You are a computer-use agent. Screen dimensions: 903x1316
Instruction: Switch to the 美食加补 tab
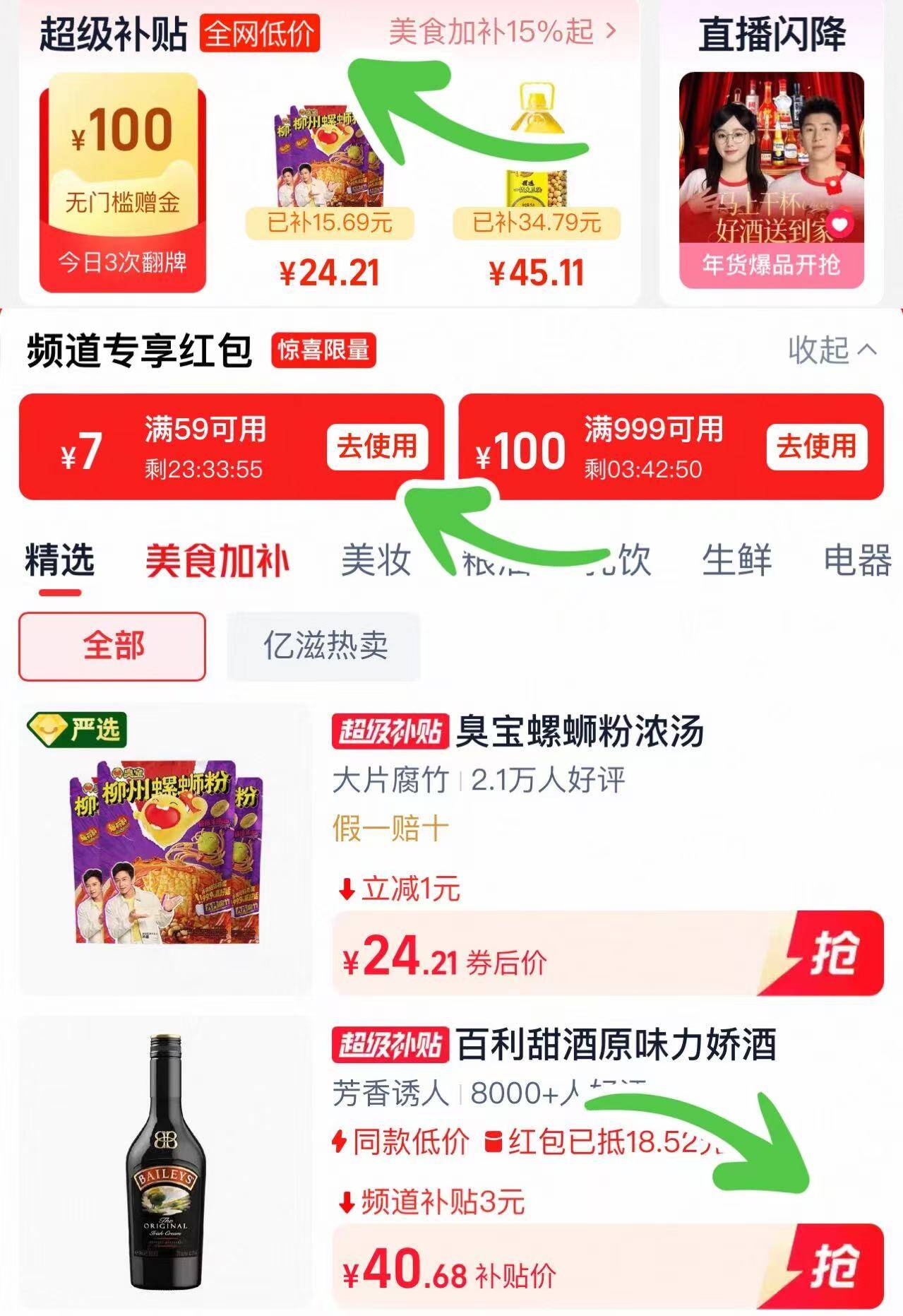[x=217, y=562]
